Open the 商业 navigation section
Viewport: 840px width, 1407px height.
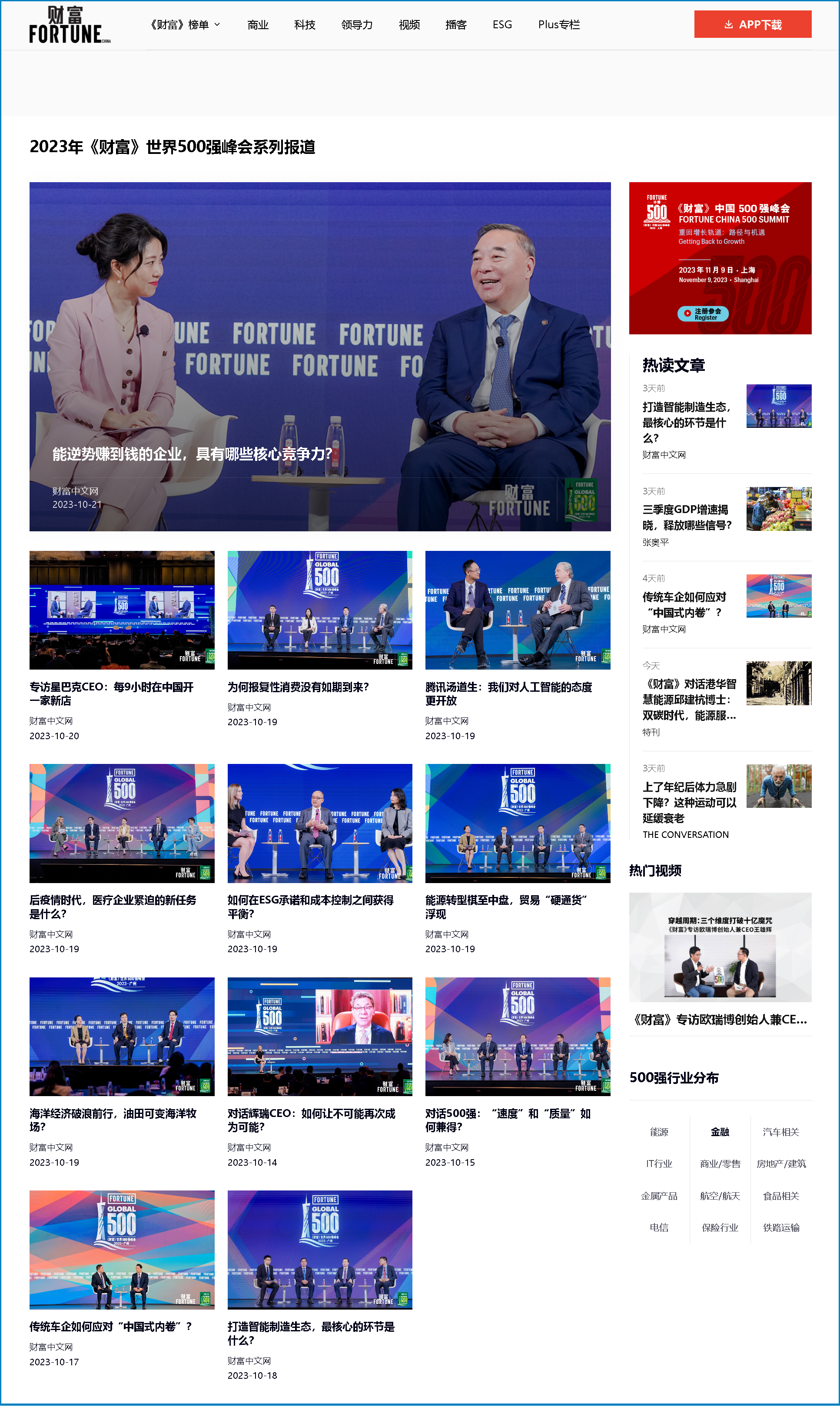click(x=258, y=25)
